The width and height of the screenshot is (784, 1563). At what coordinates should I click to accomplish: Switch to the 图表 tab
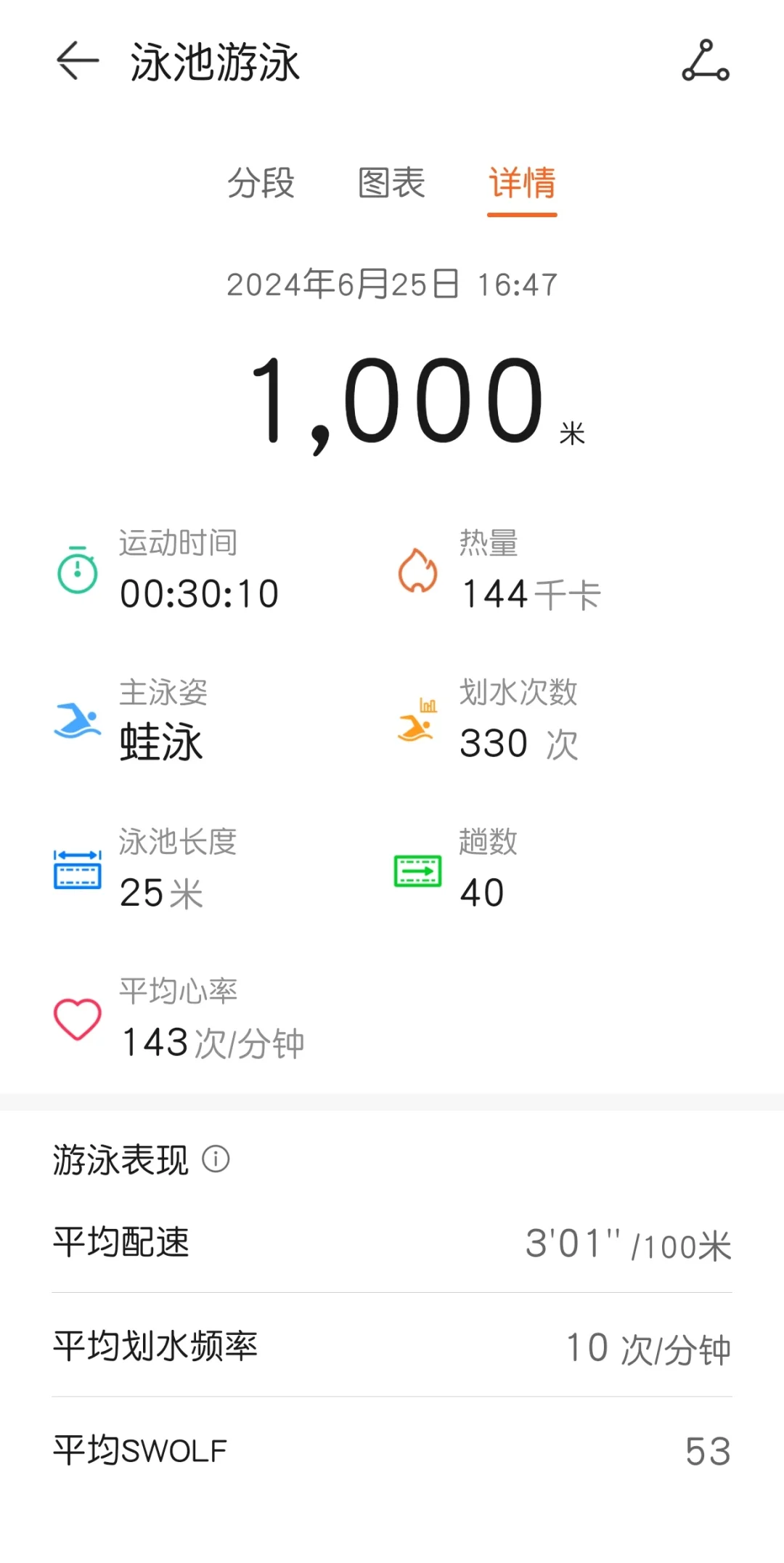(391, 182)
